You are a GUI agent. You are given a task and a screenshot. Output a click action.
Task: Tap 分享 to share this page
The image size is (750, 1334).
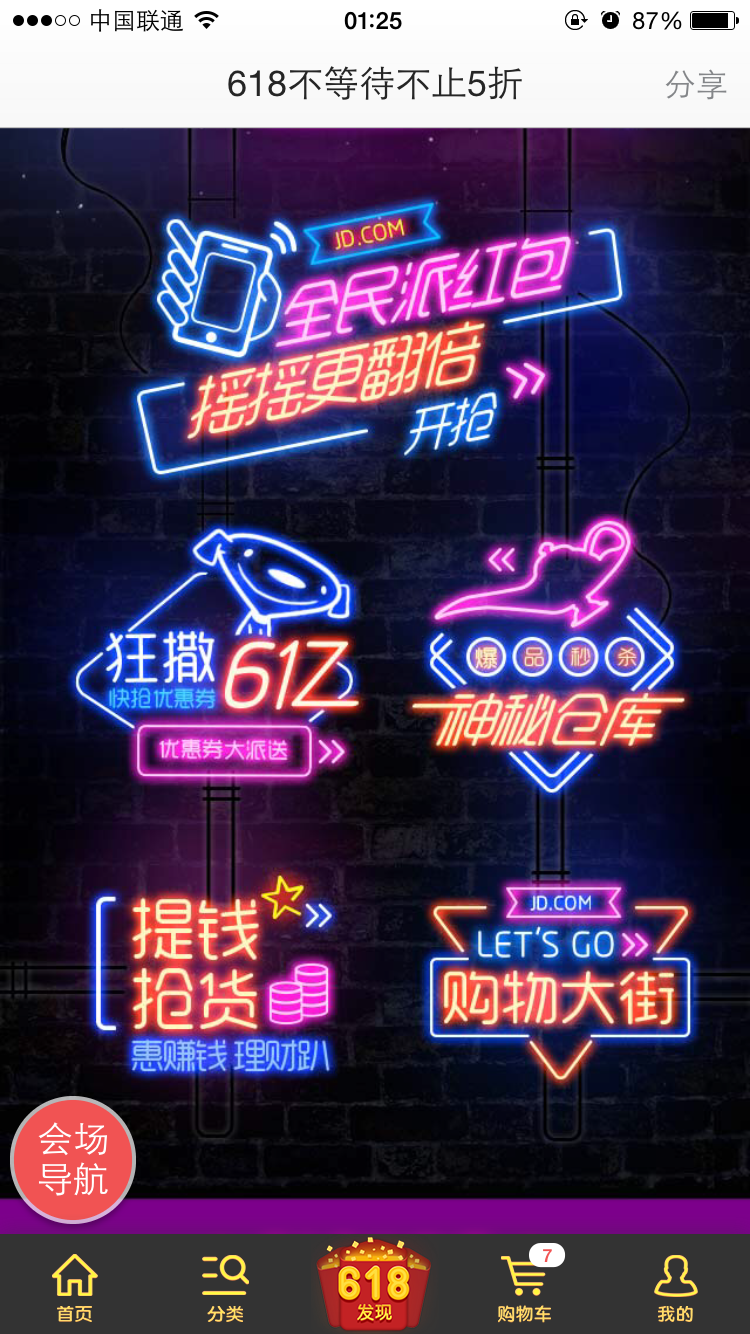(x=695, y=85)
